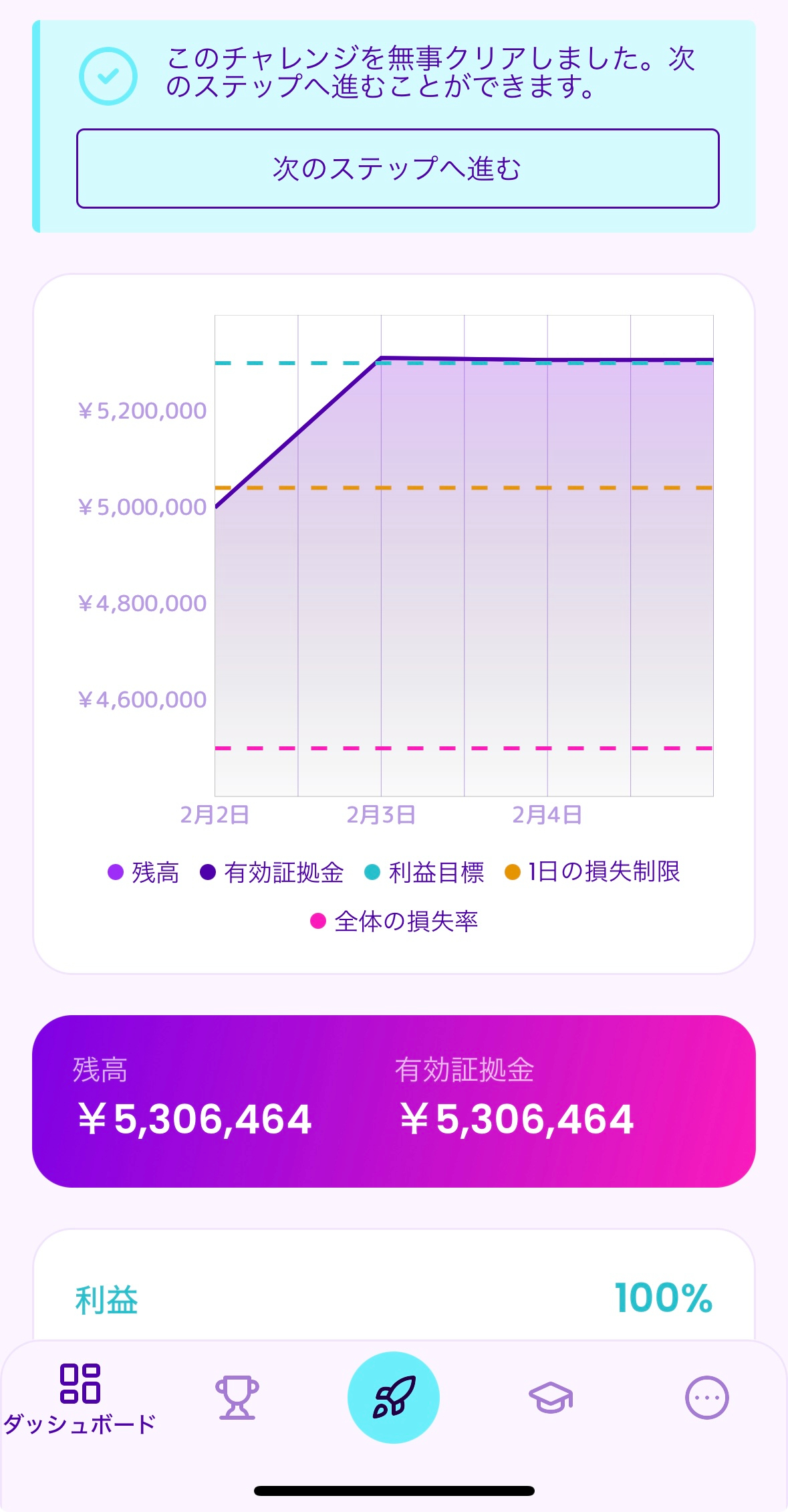Toggle 全体の損失率 line in legend
Viewport: 788px width, 1512px height.
point(394,922)
